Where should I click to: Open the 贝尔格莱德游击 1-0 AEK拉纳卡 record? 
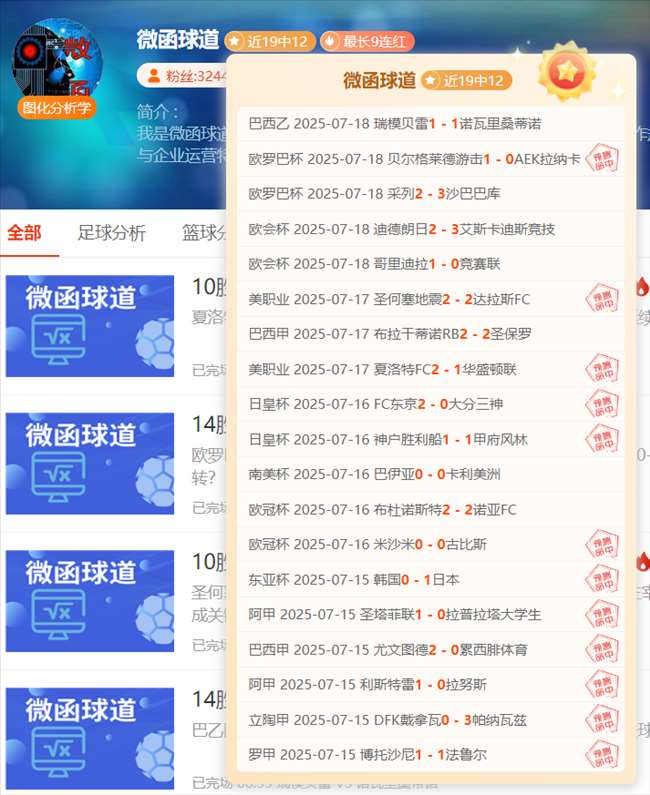[x=414, y=159]
